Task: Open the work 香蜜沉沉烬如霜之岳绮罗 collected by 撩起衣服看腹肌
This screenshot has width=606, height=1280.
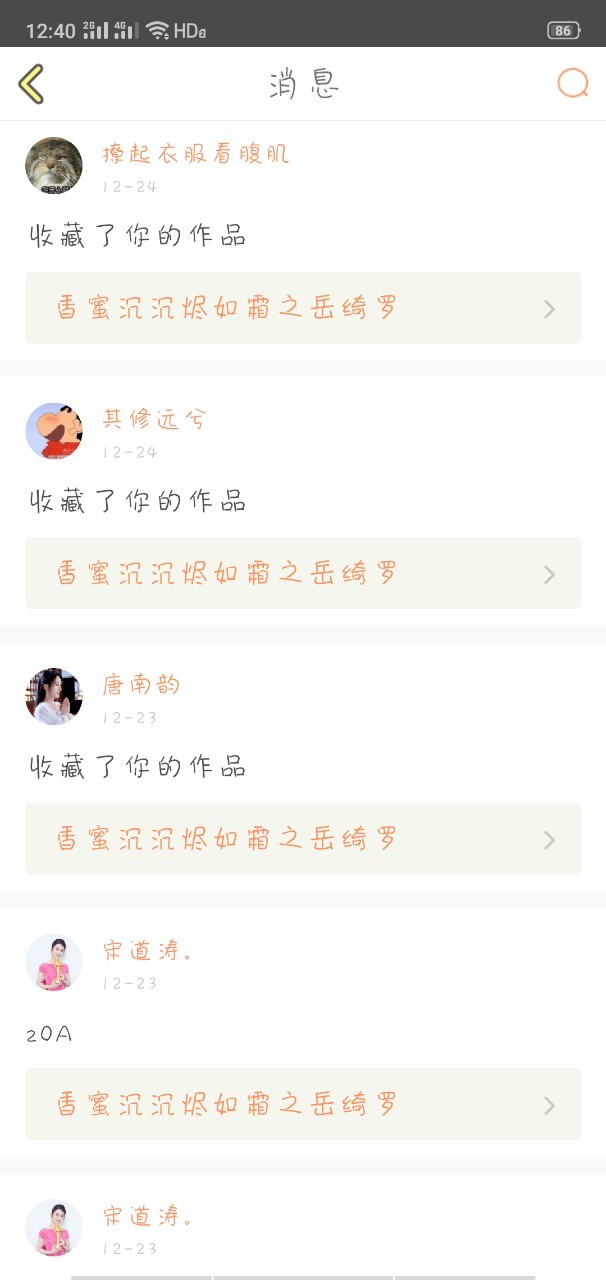Action: point(303,308)
